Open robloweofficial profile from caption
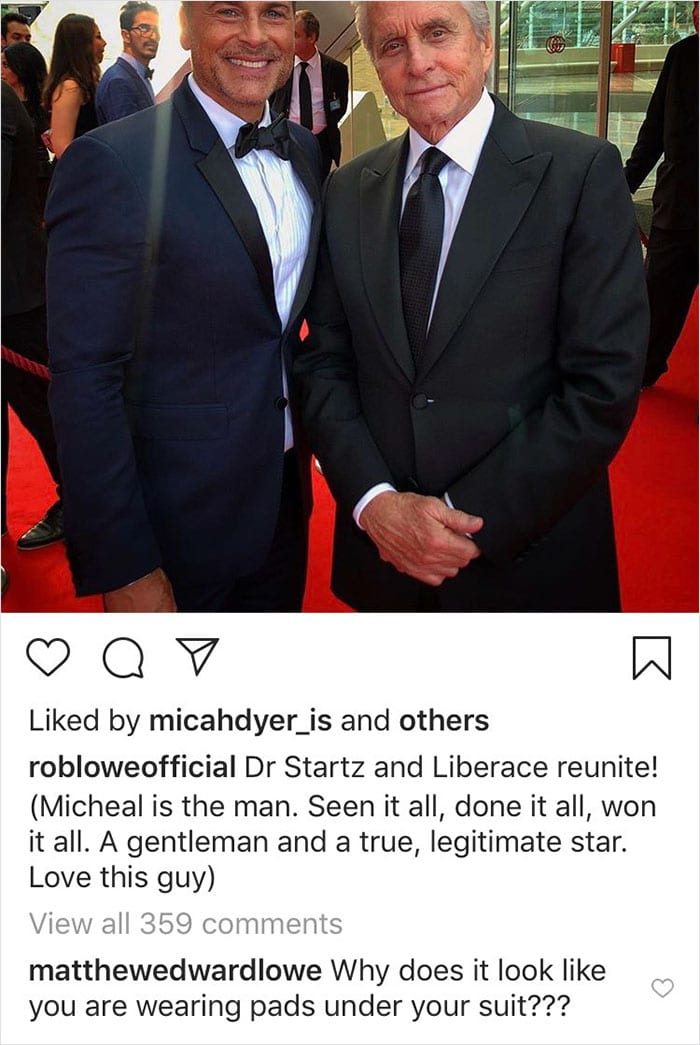The image size is (700, 1045). click(x=132, y=768)
